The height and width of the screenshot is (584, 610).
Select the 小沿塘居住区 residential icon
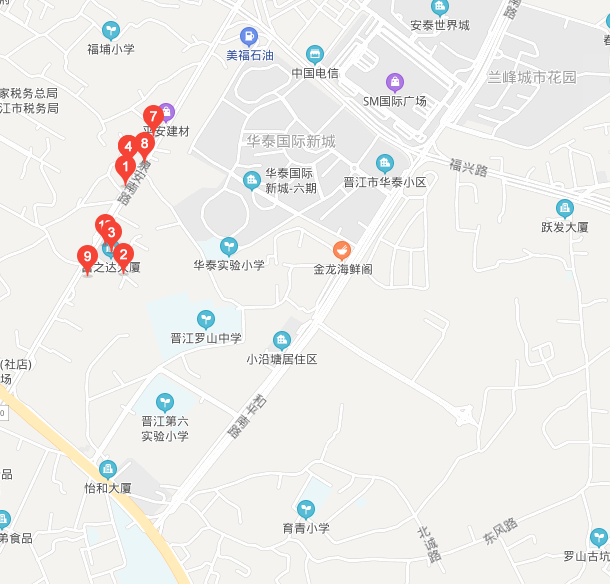282,340
